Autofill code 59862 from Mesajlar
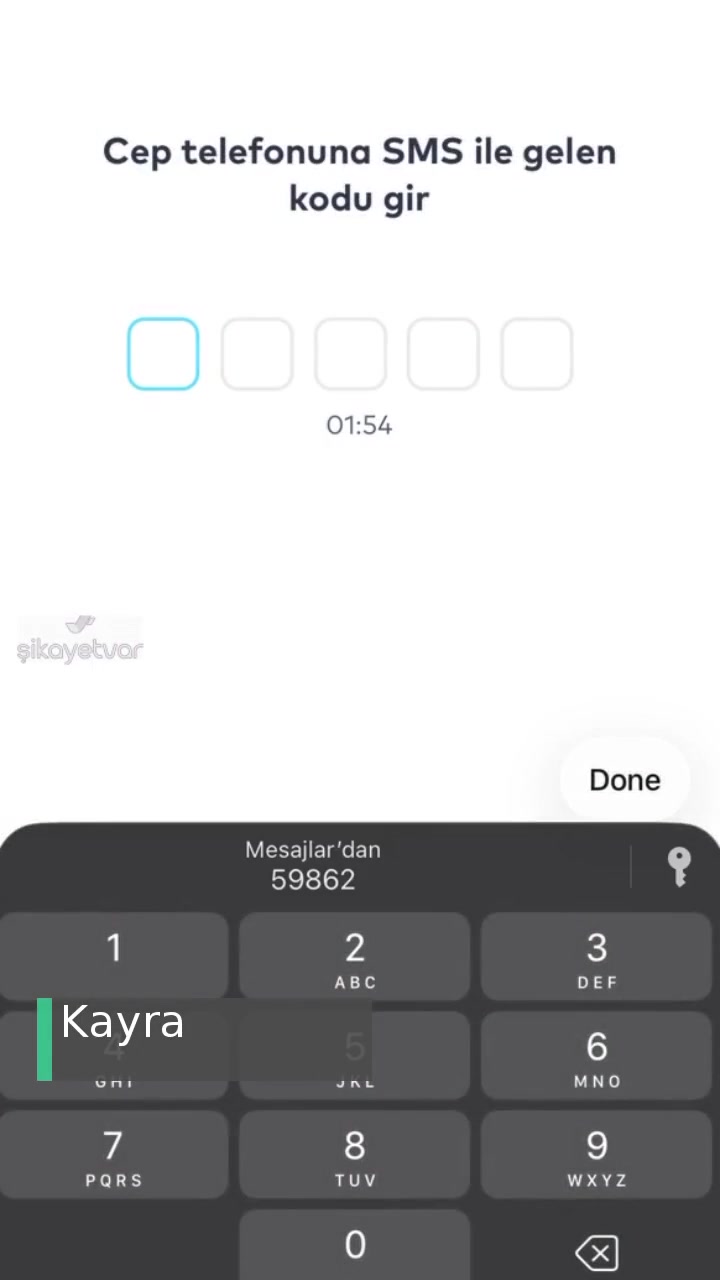720x1280 pixels. [x=313, y=865]
